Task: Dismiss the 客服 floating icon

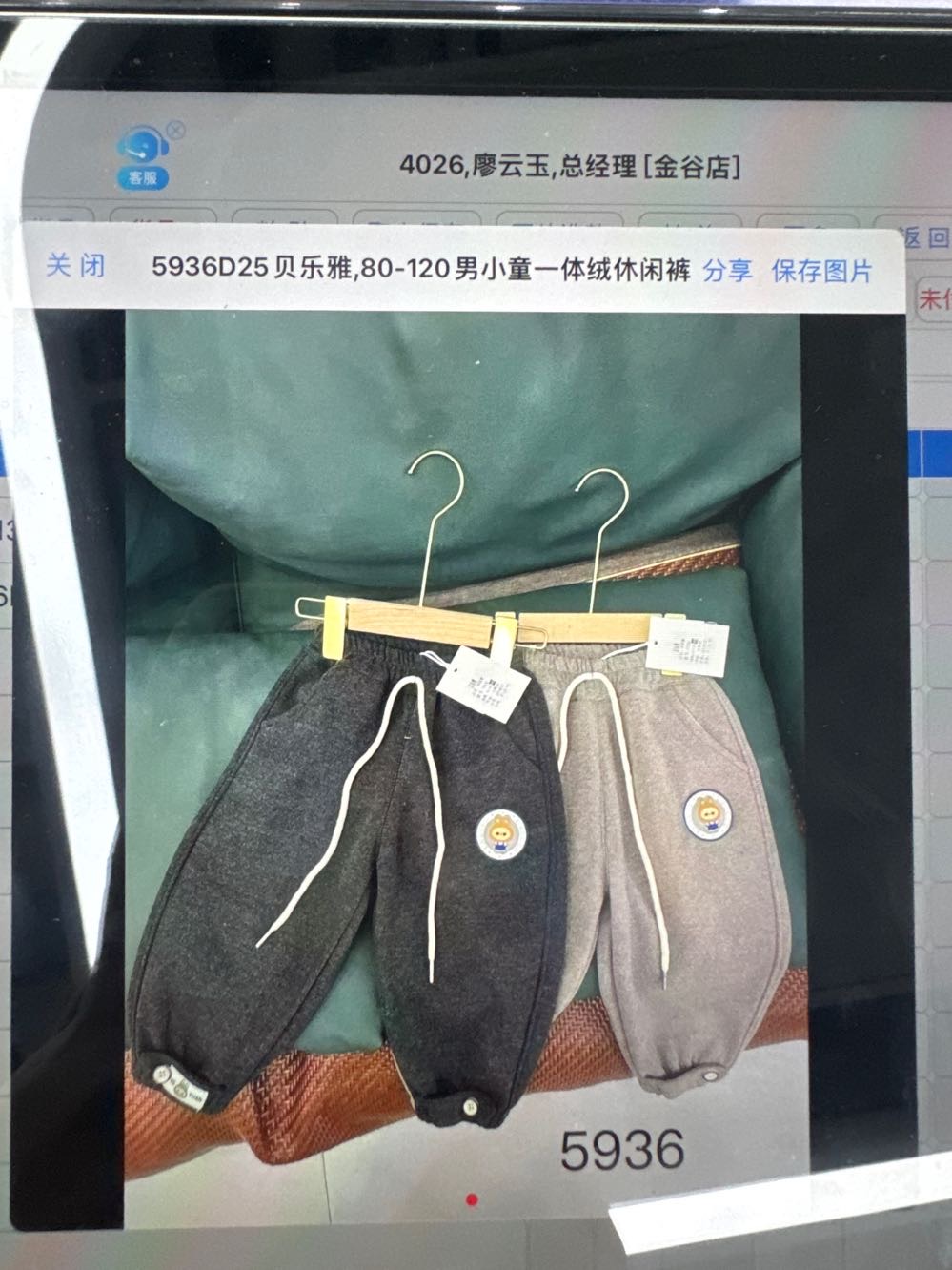Action: [x=176, y=131]
